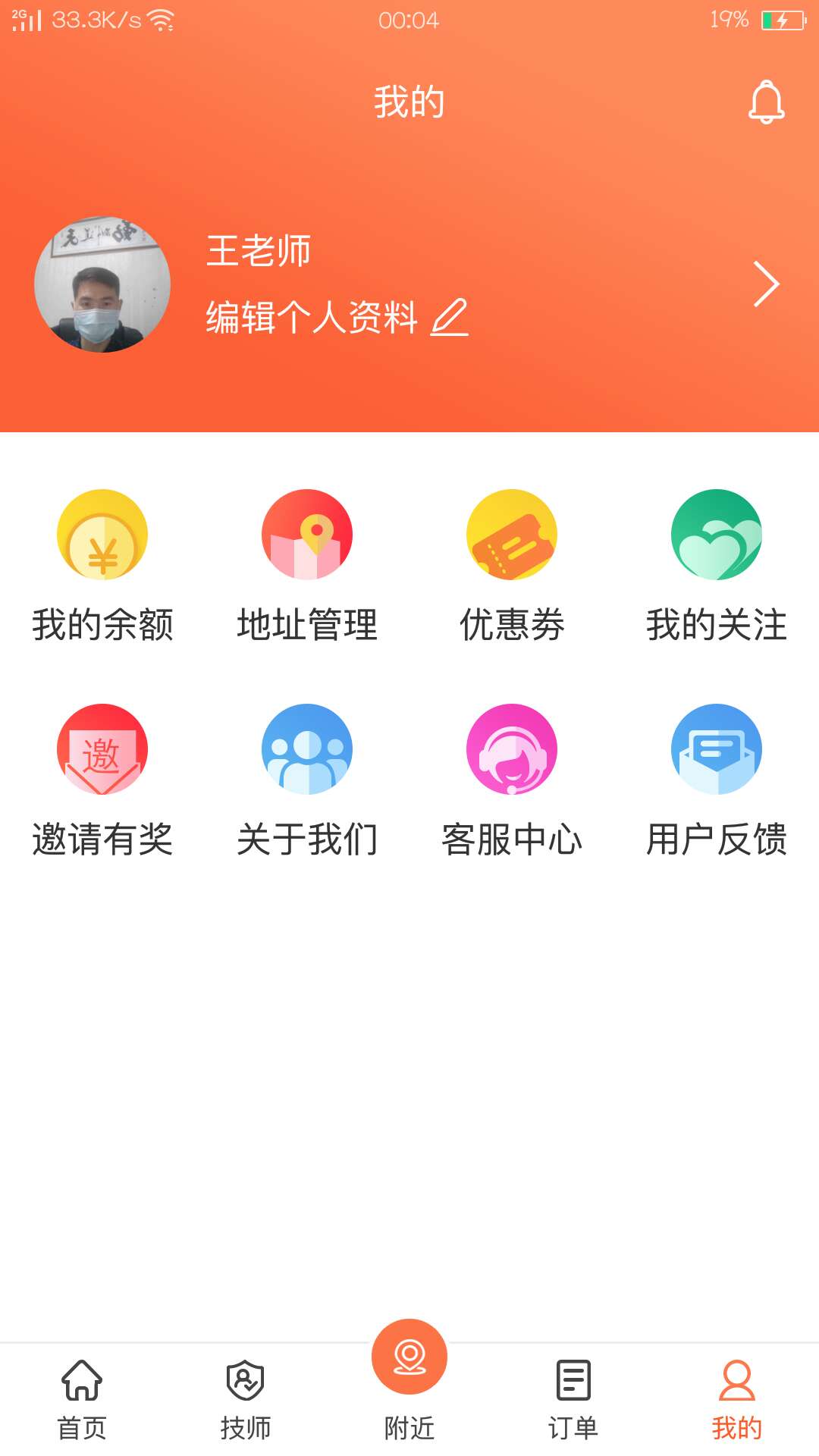Image resolution: width=819 pixels, height=1456 pixels.
Task: Select the 我的 tab in bottom bar
Action: click(x=737, y=1399)
